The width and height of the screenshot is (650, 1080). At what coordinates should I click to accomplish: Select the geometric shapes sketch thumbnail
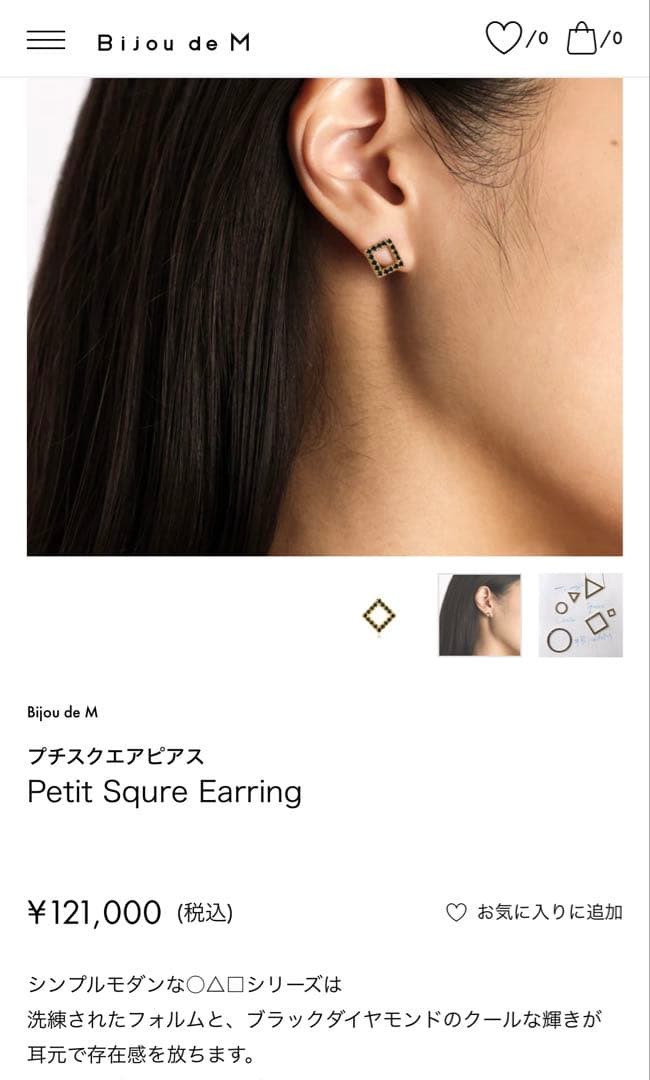[580, 615]
